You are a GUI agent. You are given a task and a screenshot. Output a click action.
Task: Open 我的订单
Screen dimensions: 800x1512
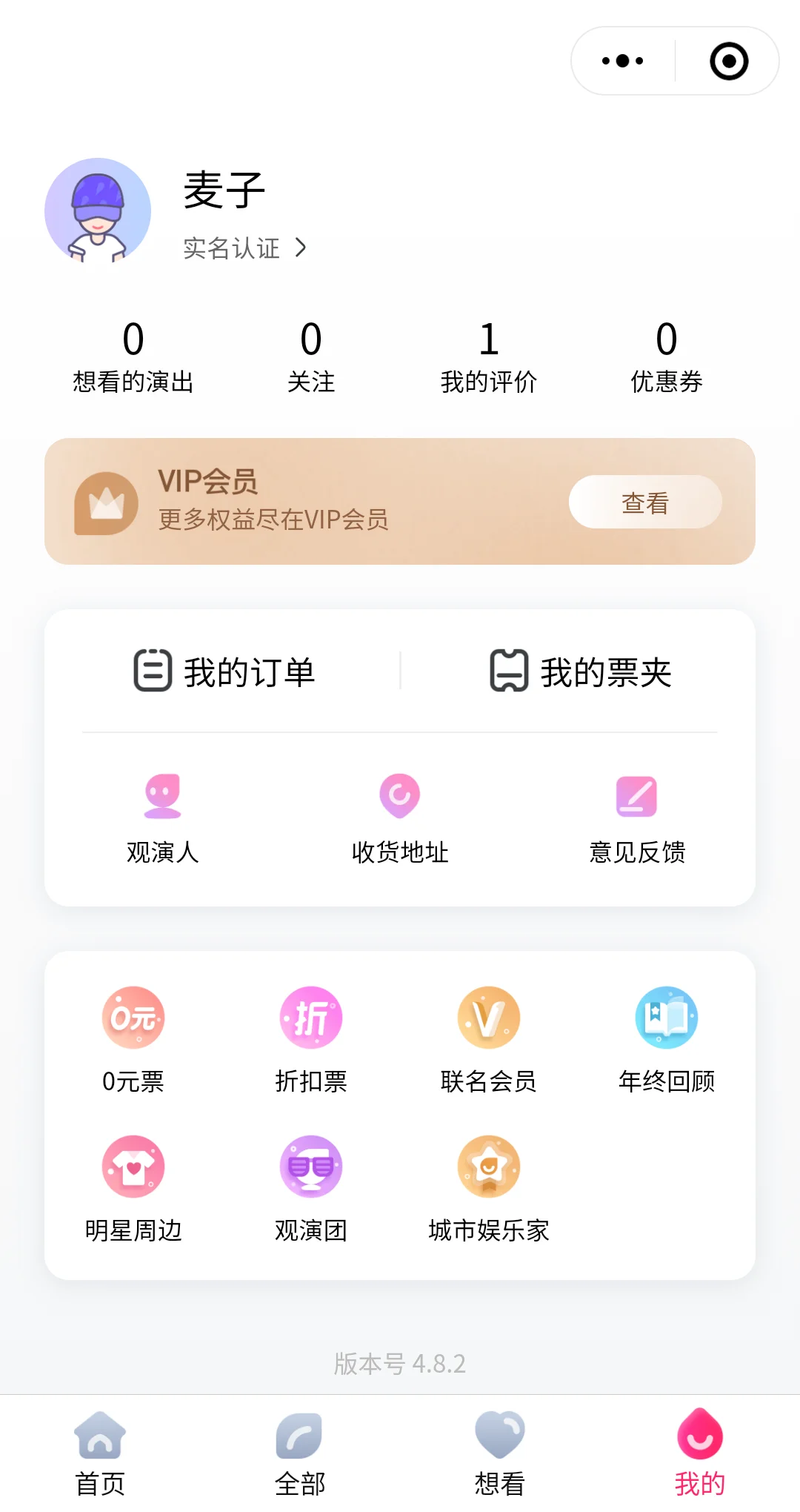point(224,672)
